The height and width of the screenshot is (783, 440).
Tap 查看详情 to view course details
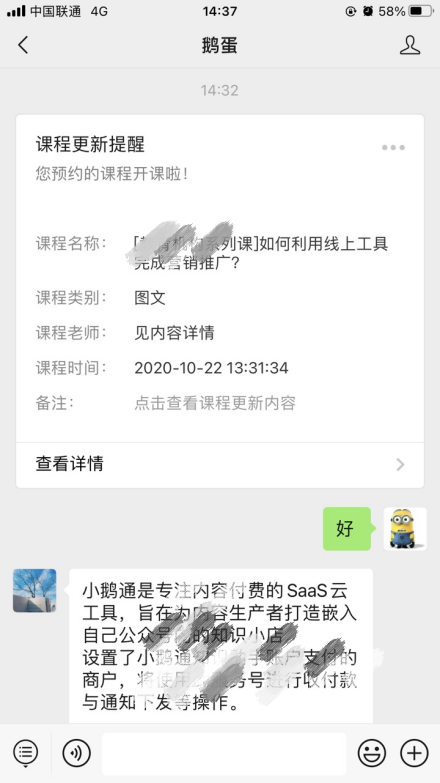(220, 464)
